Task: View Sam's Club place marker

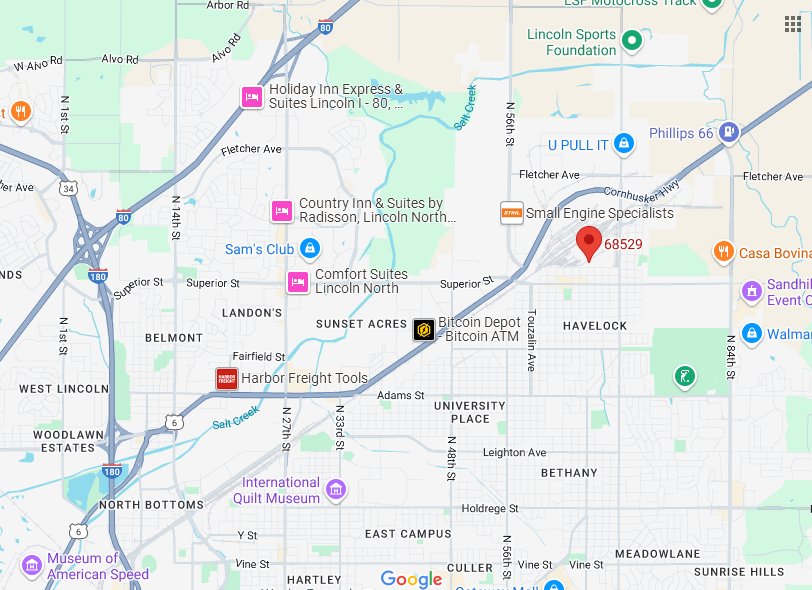Action: (x=310, y=248)
